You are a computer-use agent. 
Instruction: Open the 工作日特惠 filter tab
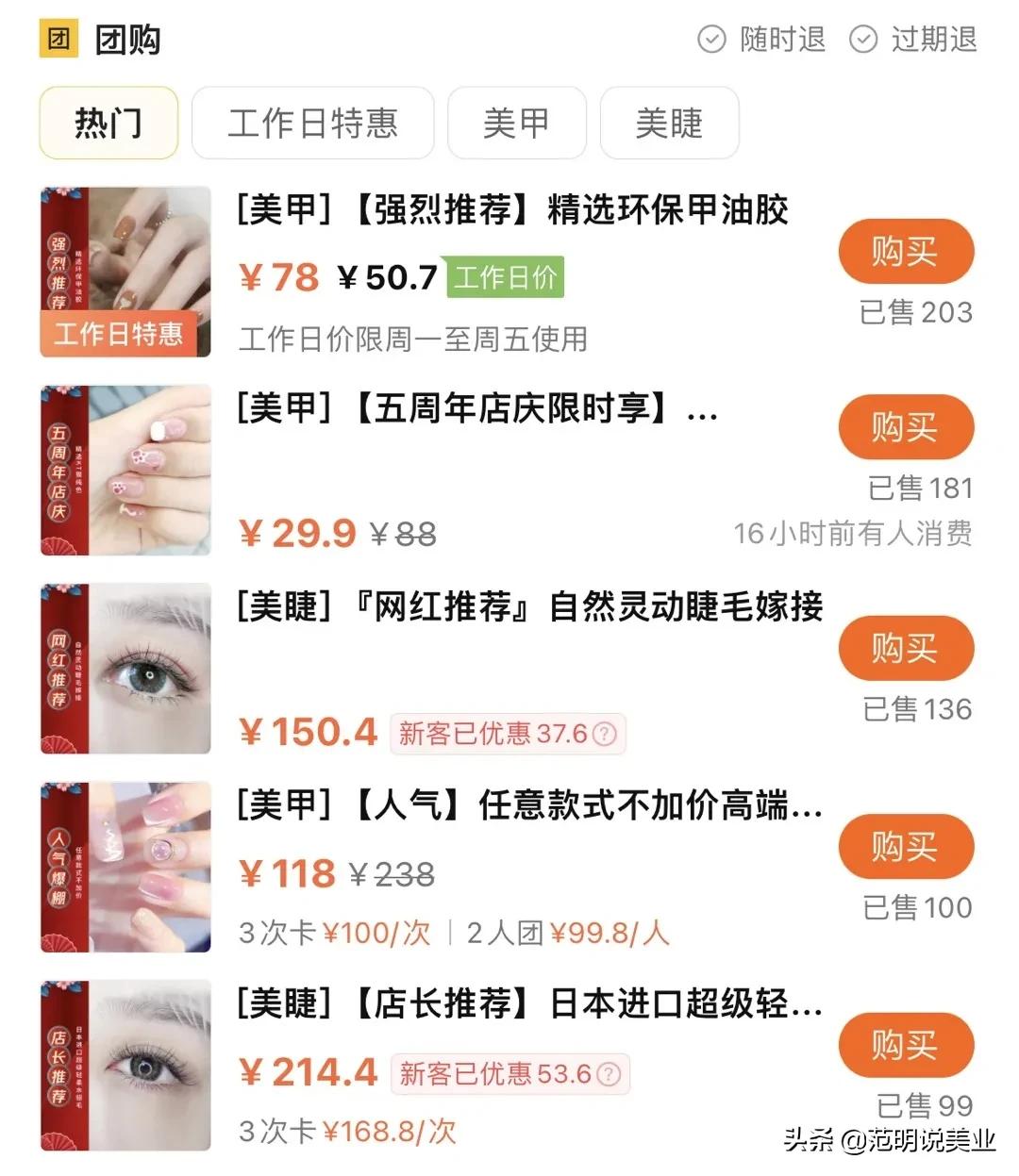pos(312,124)
